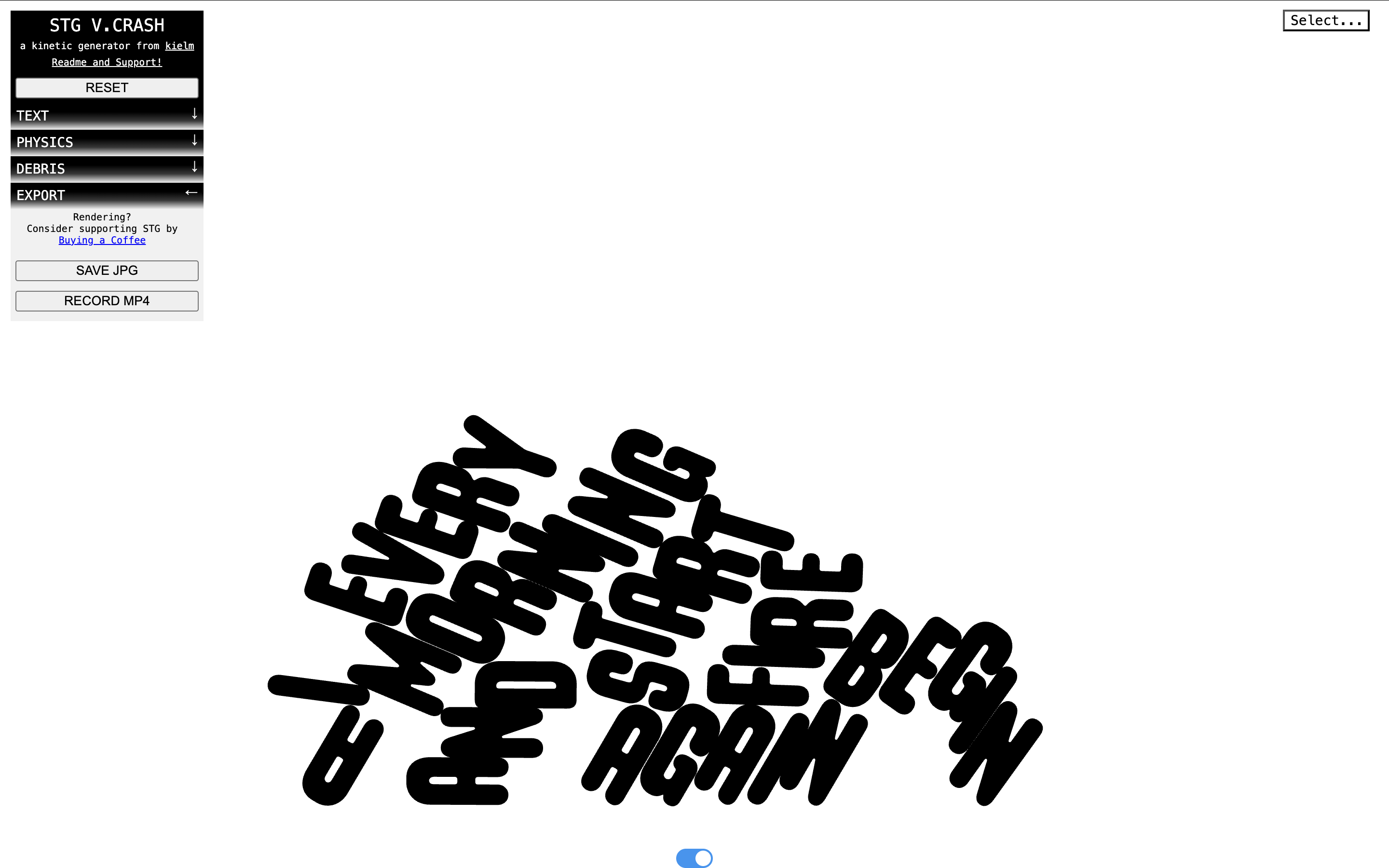Viewport: 1389px width, 868px height.
Task: Collapse the EXPORT section
Action: (x=107, y=195)
